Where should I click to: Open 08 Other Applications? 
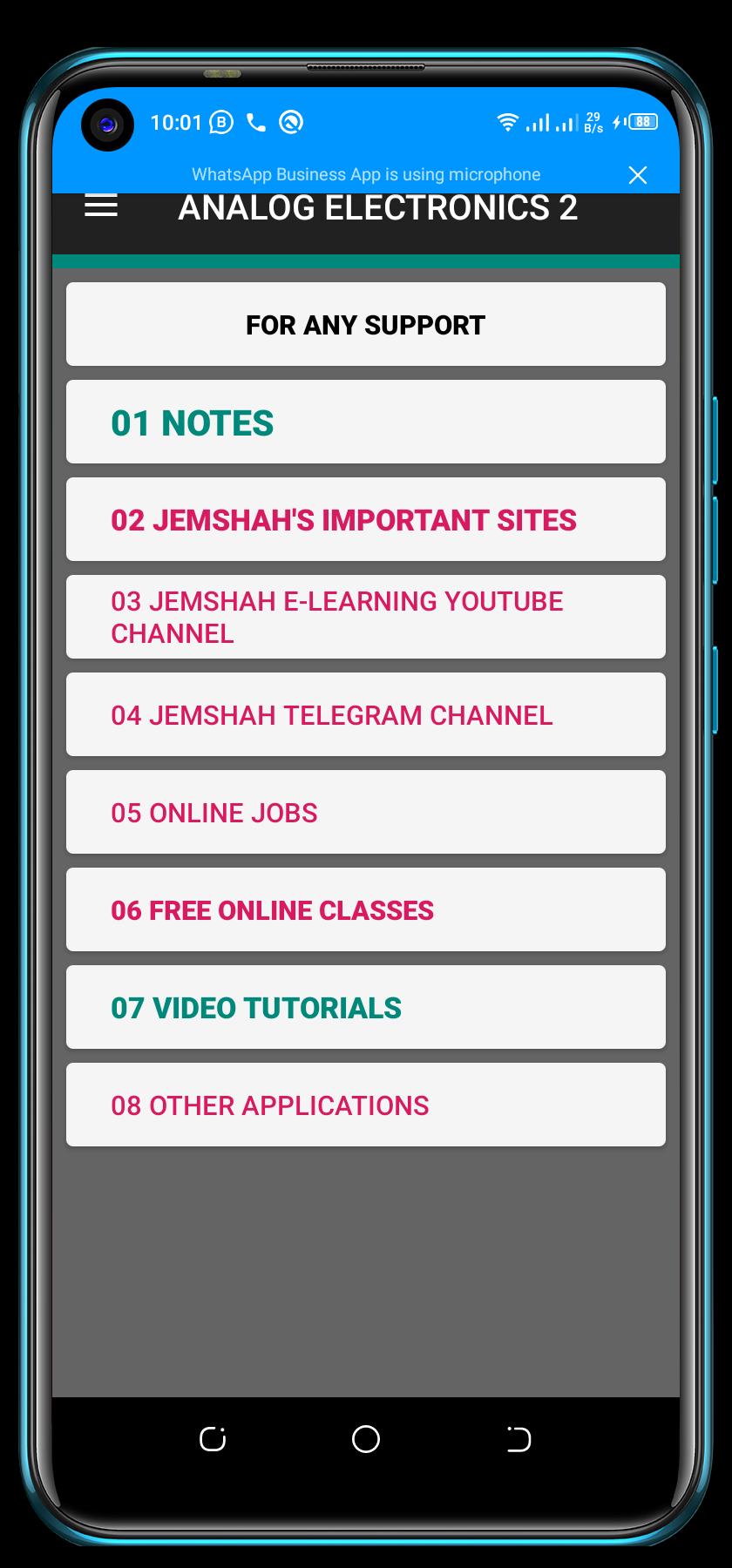(365, 1105)
